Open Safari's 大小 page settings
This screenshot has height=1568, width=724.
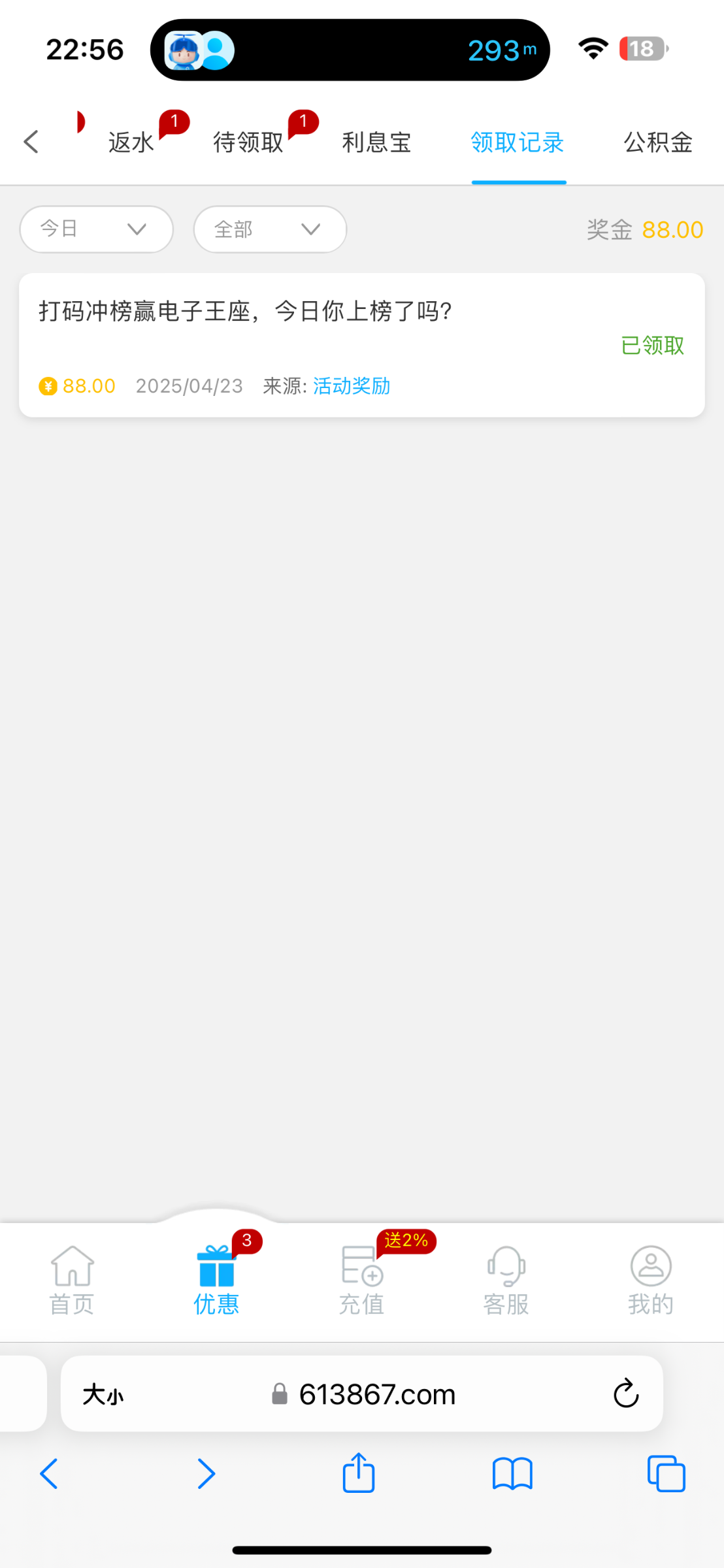click(103, 1394)
